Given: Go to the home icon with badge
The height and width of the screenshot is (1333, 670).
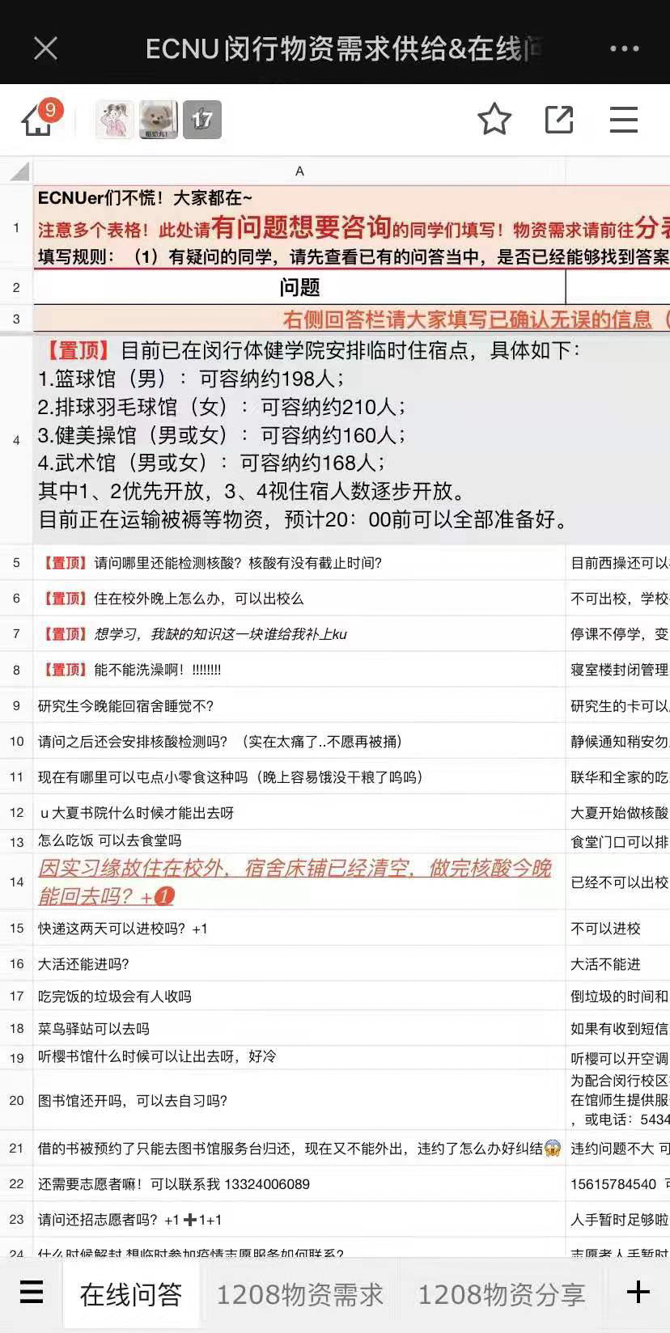Looking at the screenshot, I should (38, 120).
